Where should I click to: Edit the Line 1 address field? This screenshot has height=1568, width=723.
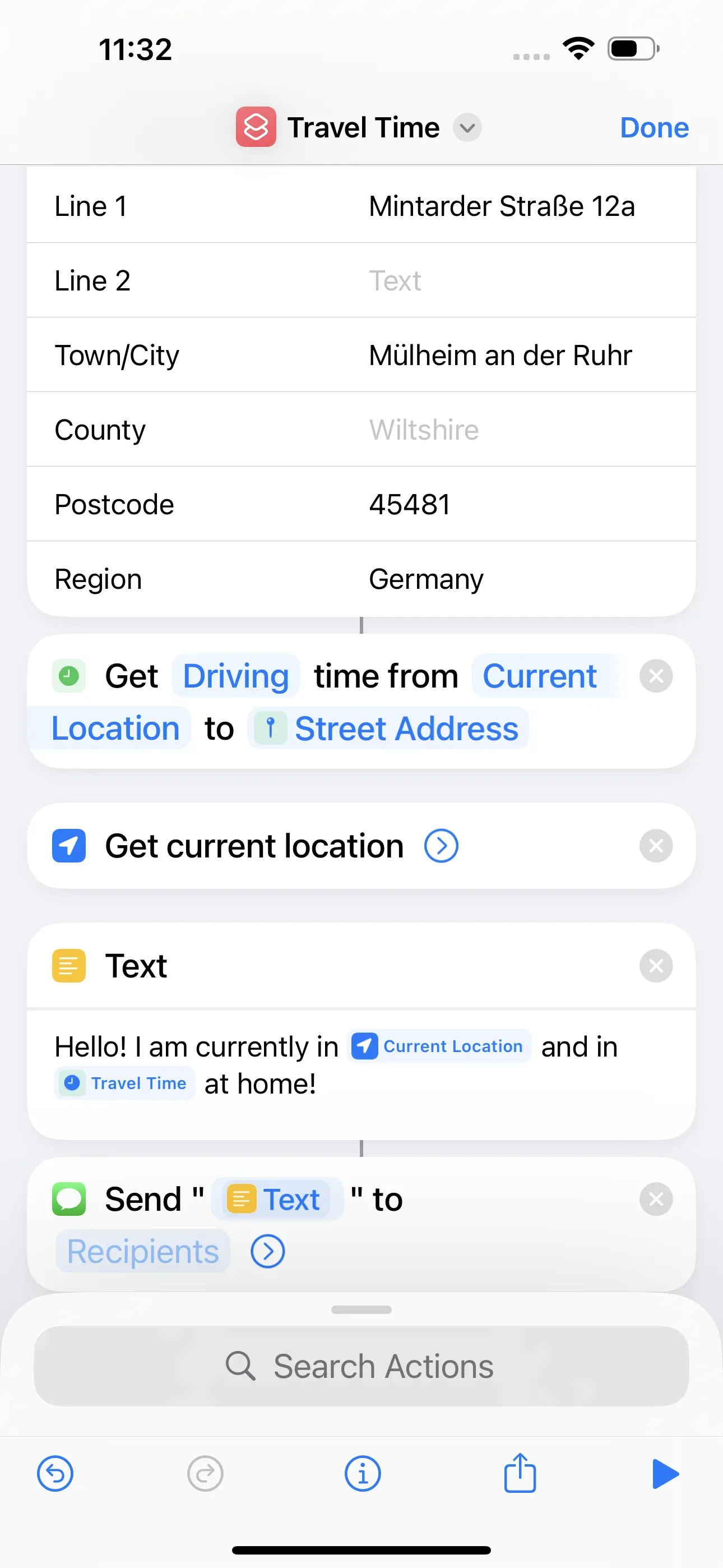[x=502, y=206]
